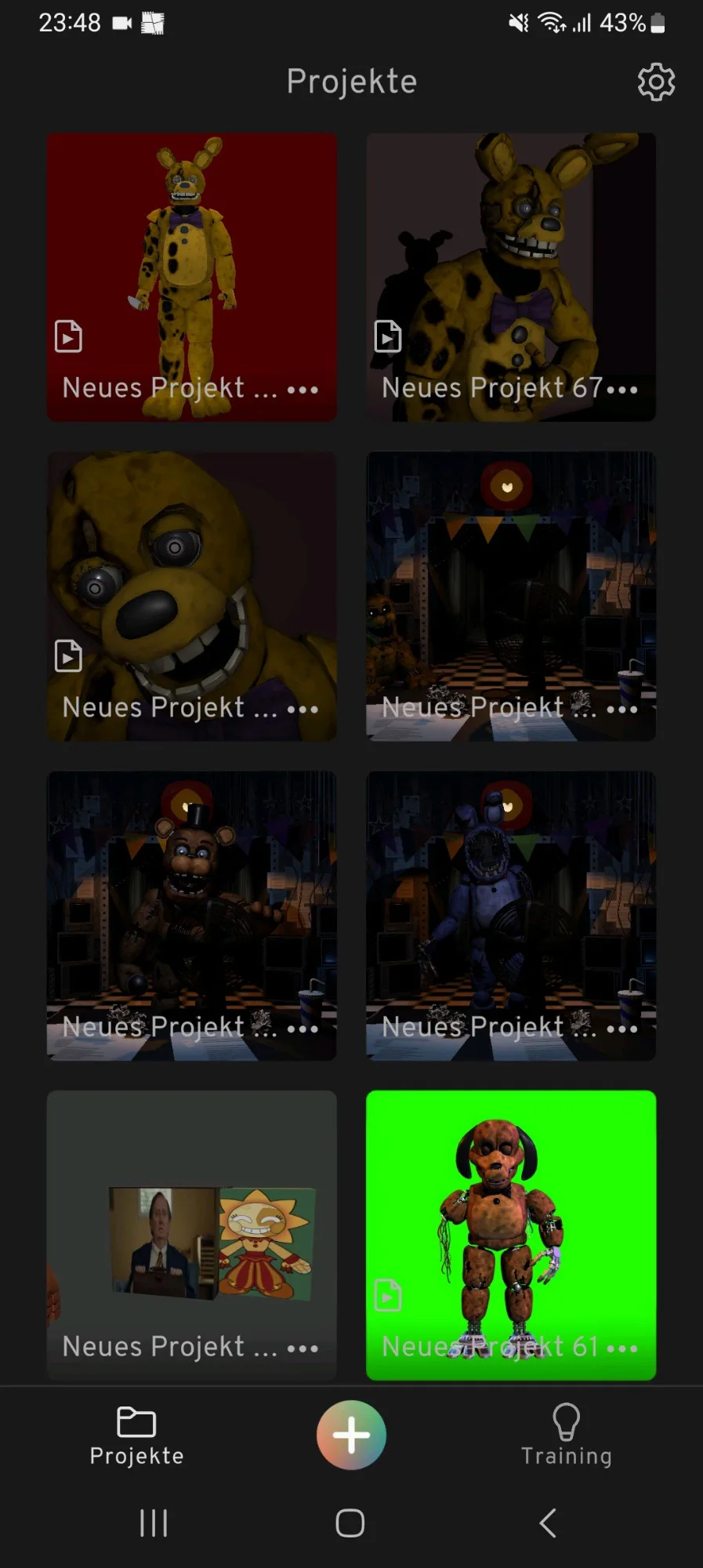The width and height of the screenshot is (703, 1568).
Task: Create a new project with plus button
Action: pyautogui.click(x=351, y=1435)
